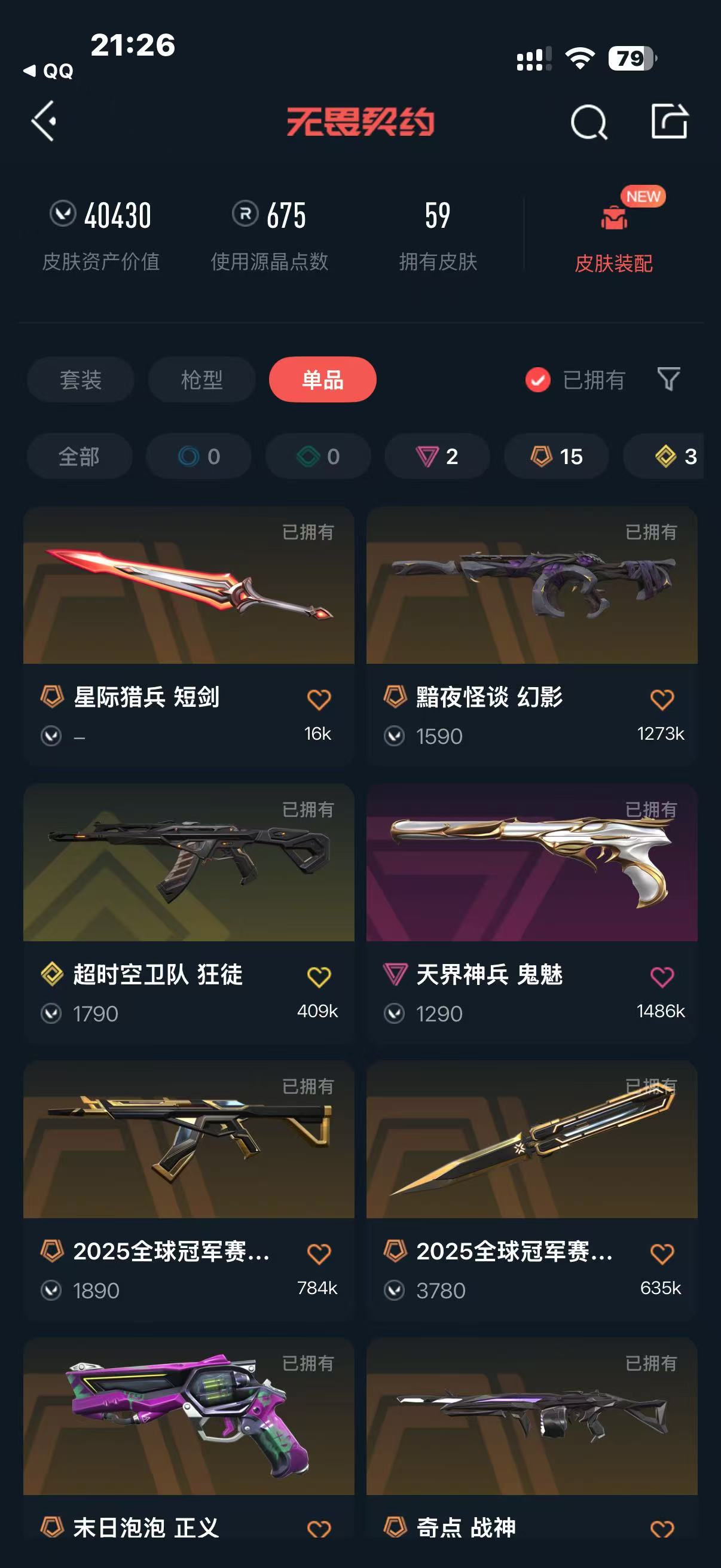This screenshot has width=721, height=1568.
Task: Return to QQ via status bar link
Action: 48,71
